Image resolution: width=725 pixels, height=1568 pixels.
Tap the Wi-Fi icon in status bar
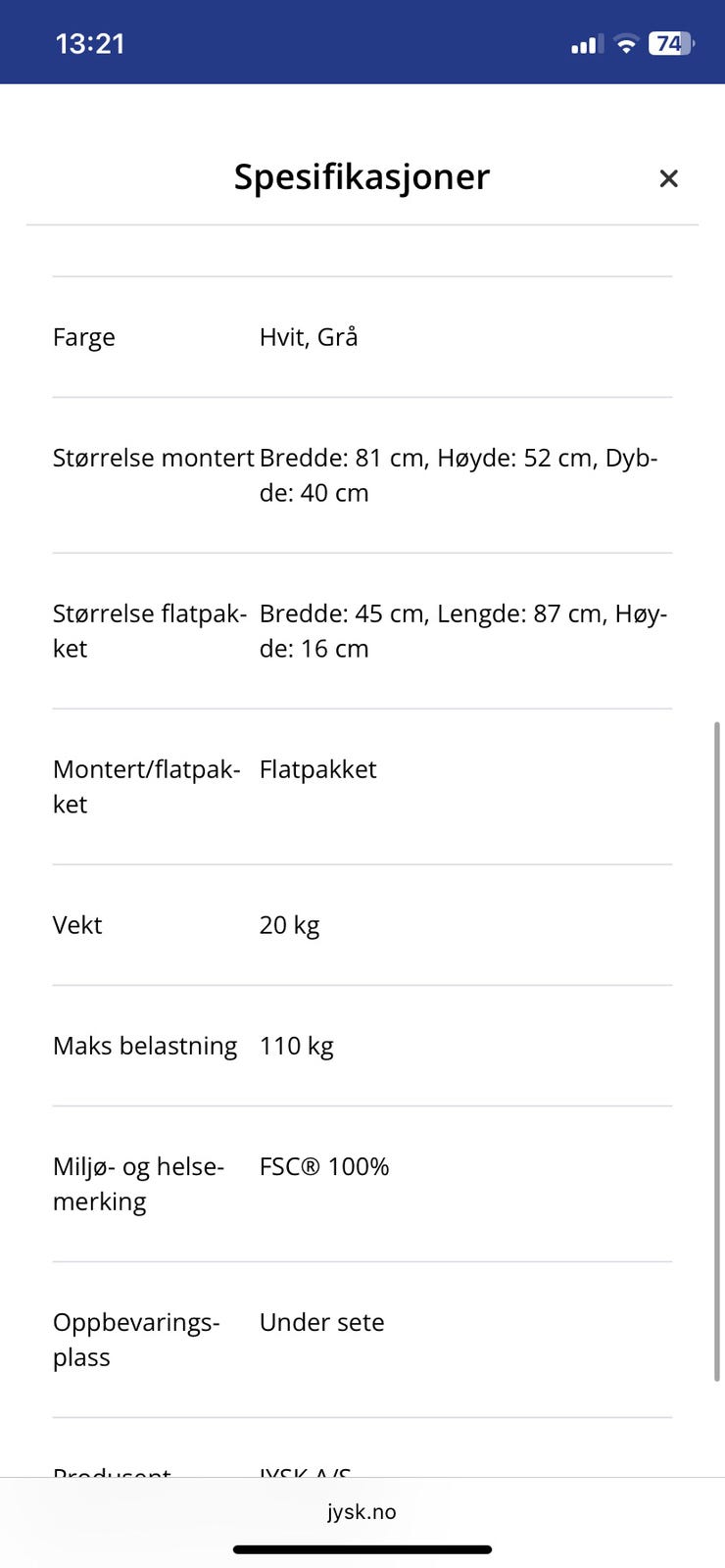[x=624, y=43]
